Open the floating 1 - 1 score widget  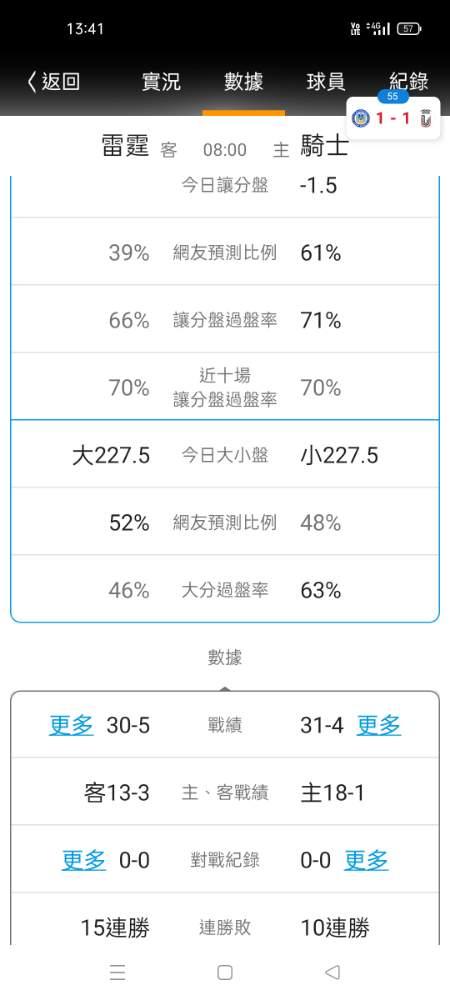point(393,118)
